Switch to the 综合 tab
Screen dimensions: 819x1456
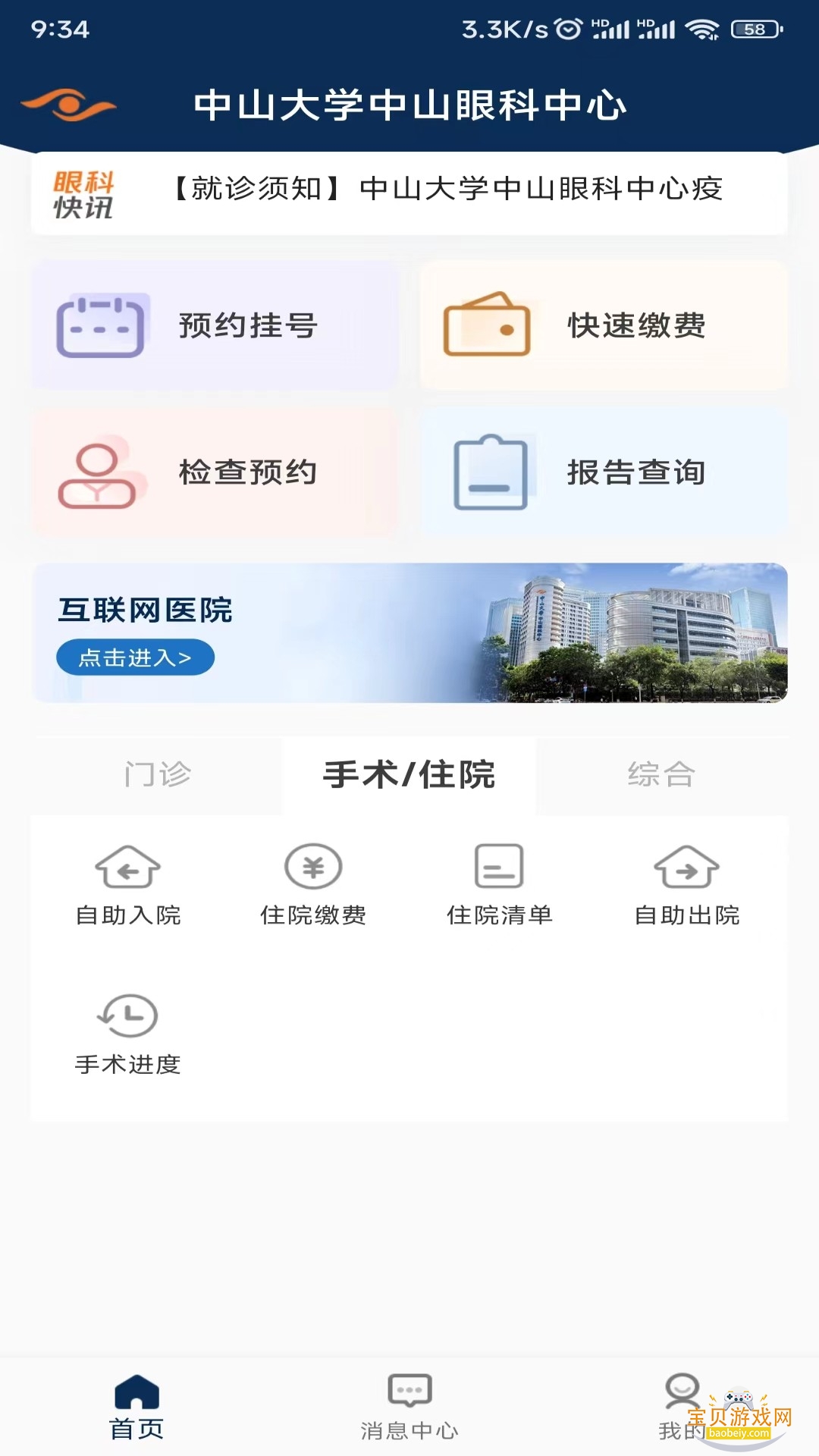coord(661,774)
